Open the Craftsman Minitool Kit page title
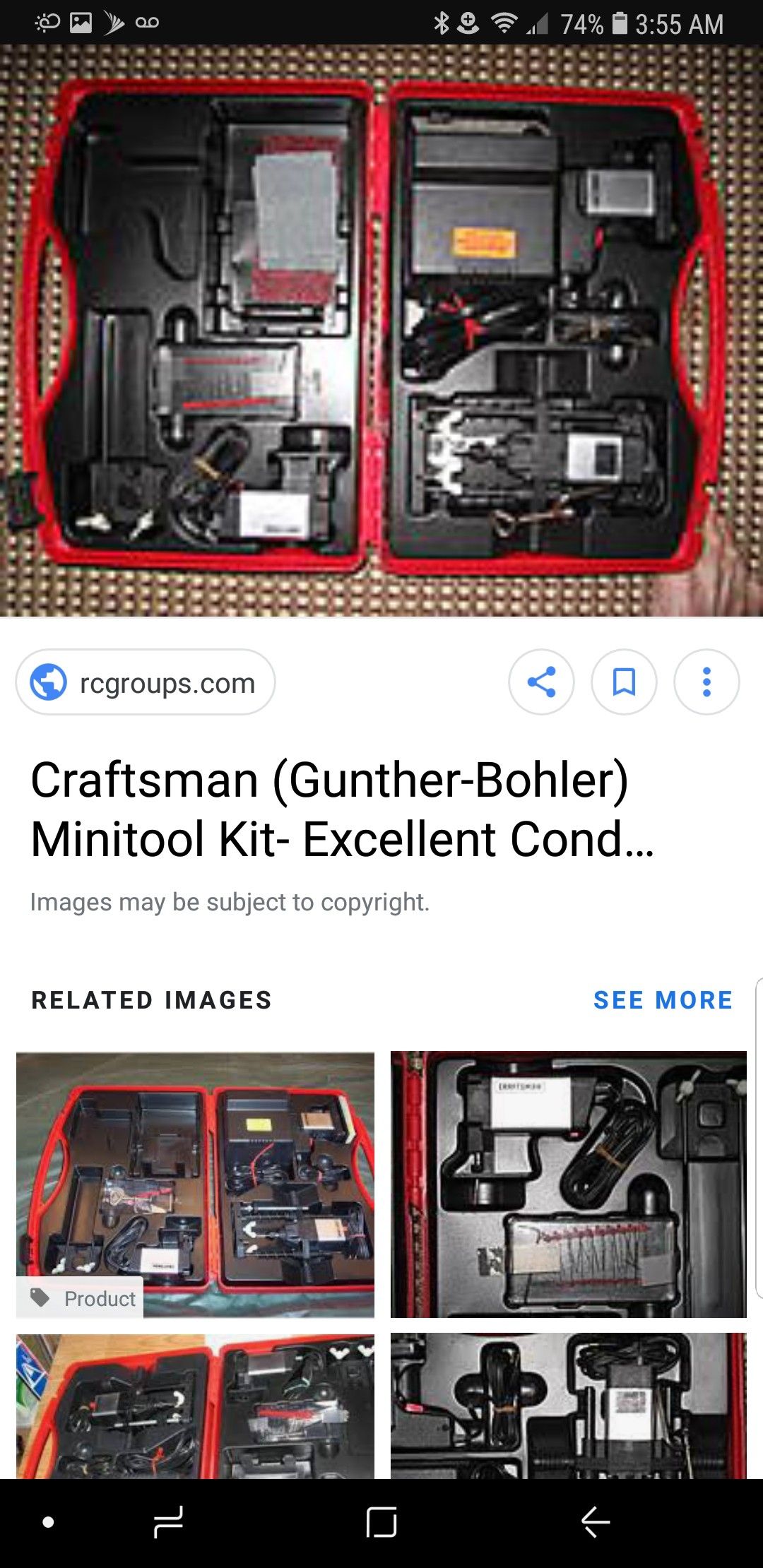Screen dimensions: 763x1568 click(342, 809)
